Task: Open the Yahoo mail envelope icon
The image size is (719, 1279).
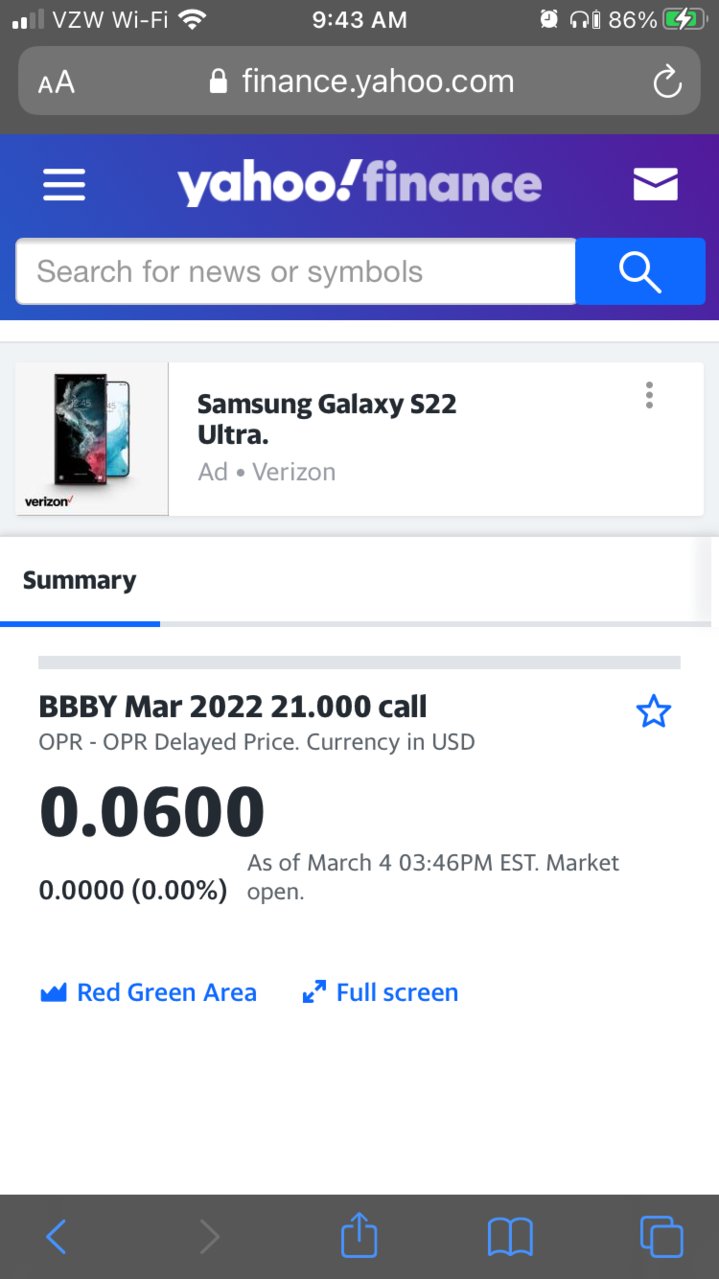Action: (x=656, y=184)
